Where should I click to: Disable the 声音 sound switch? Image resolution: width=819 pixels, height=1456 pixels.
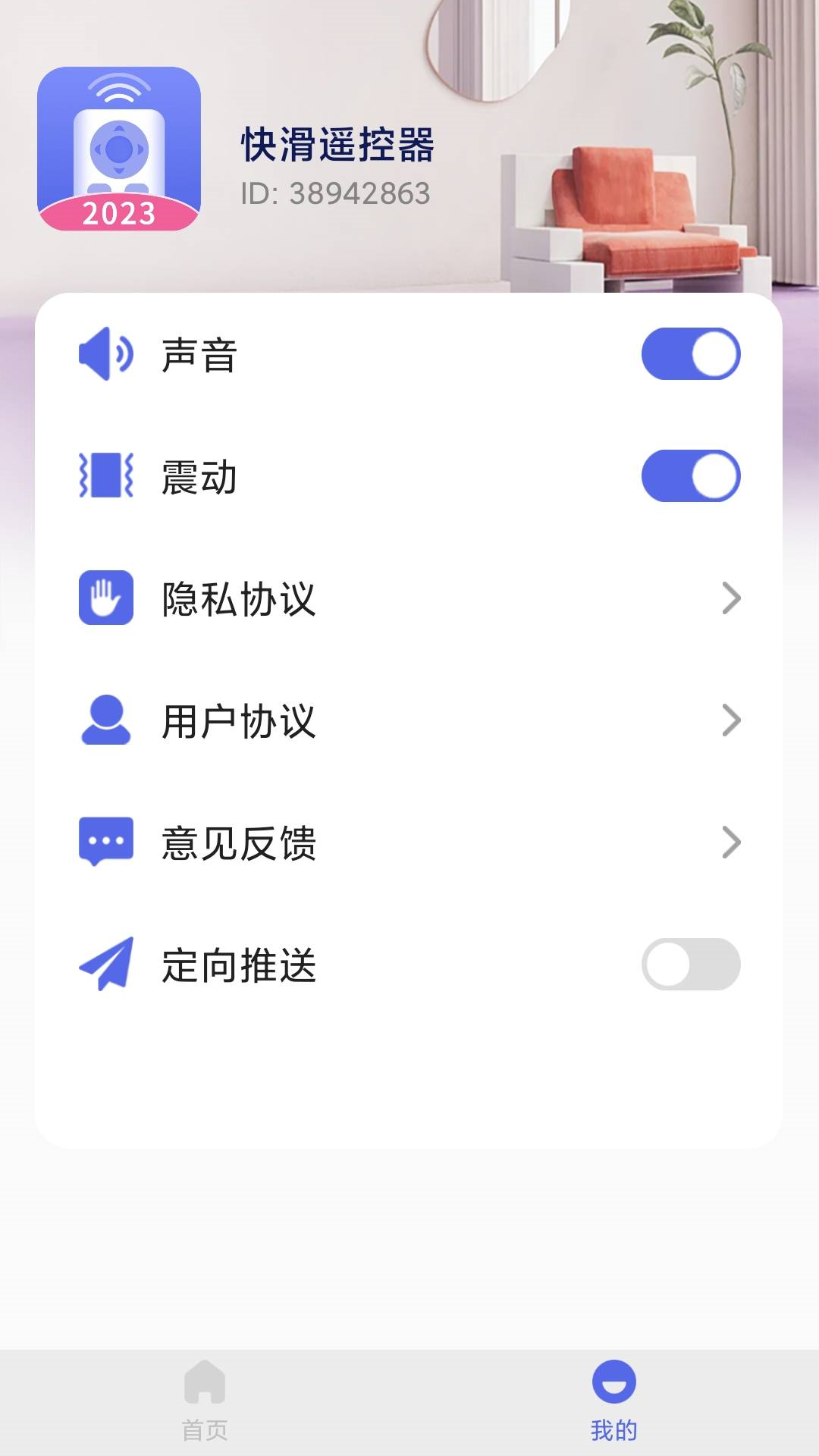pos(690,354)
